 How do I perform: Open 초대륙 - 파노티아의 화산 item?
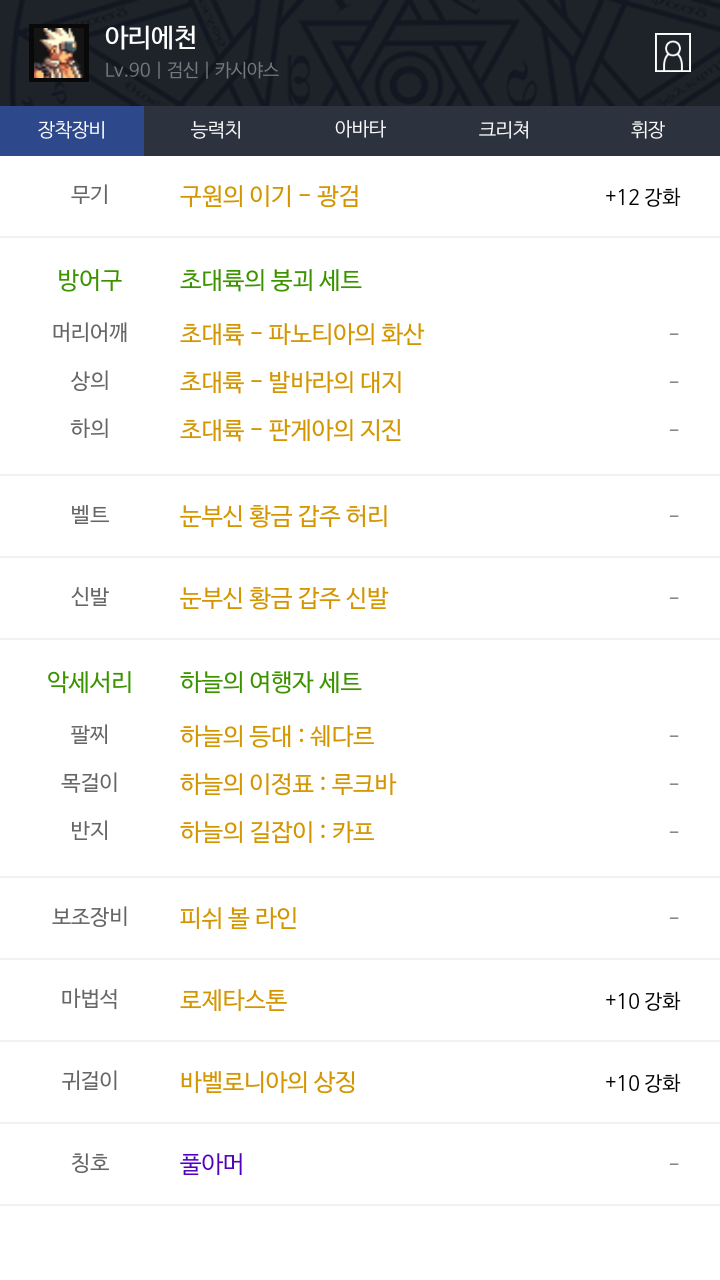[x=302, y=334]
